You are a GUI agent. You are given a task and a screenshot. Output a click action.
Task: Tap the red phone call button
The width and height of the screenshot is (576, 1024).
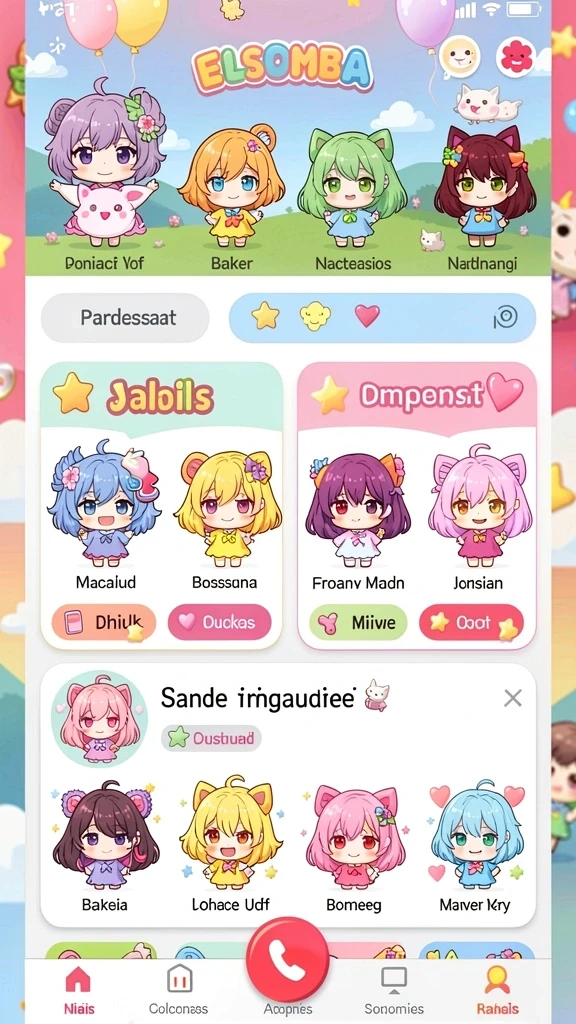tap(287, 960)
